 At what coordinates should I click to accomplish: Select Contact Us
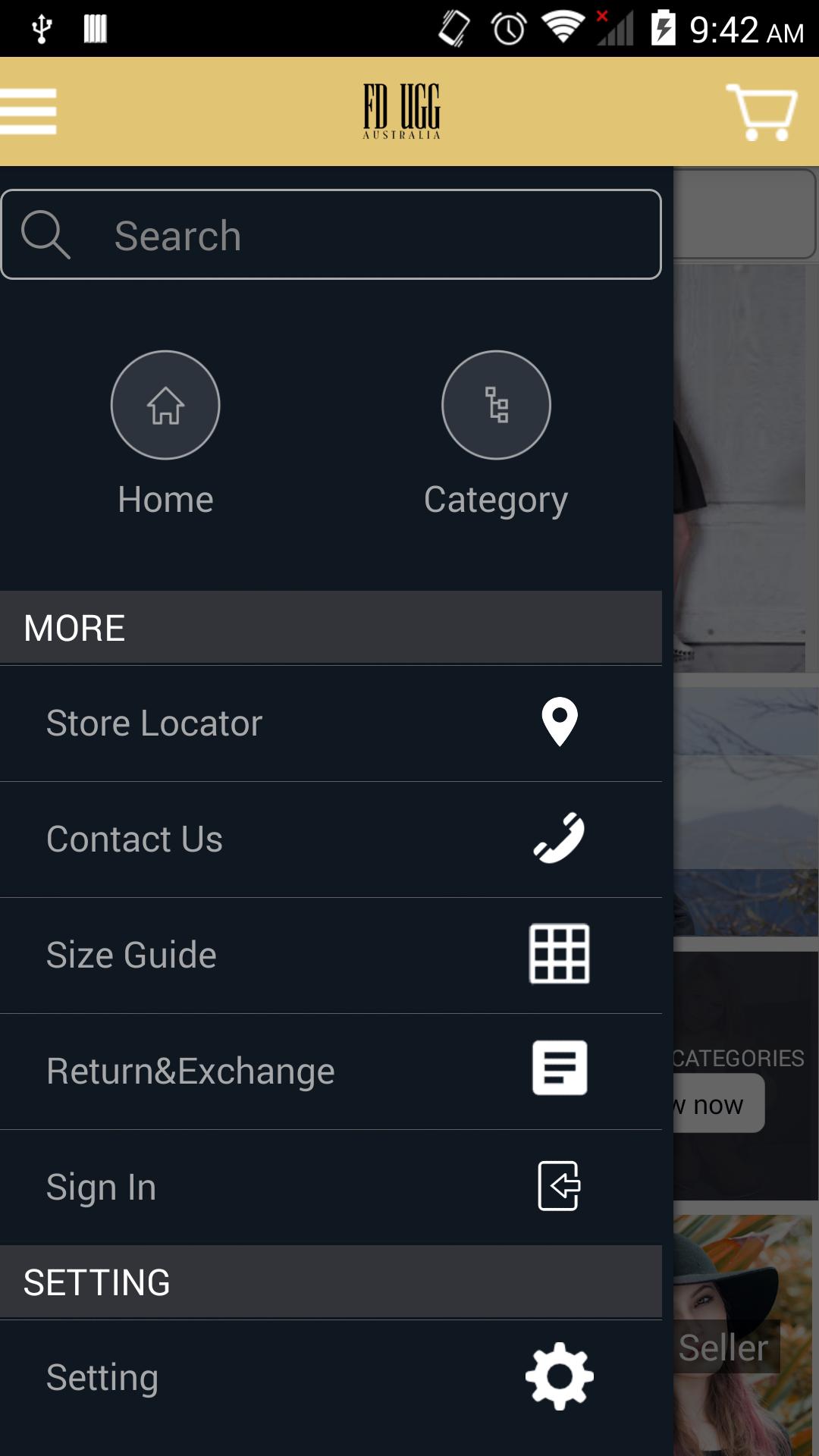pos(331,839)
